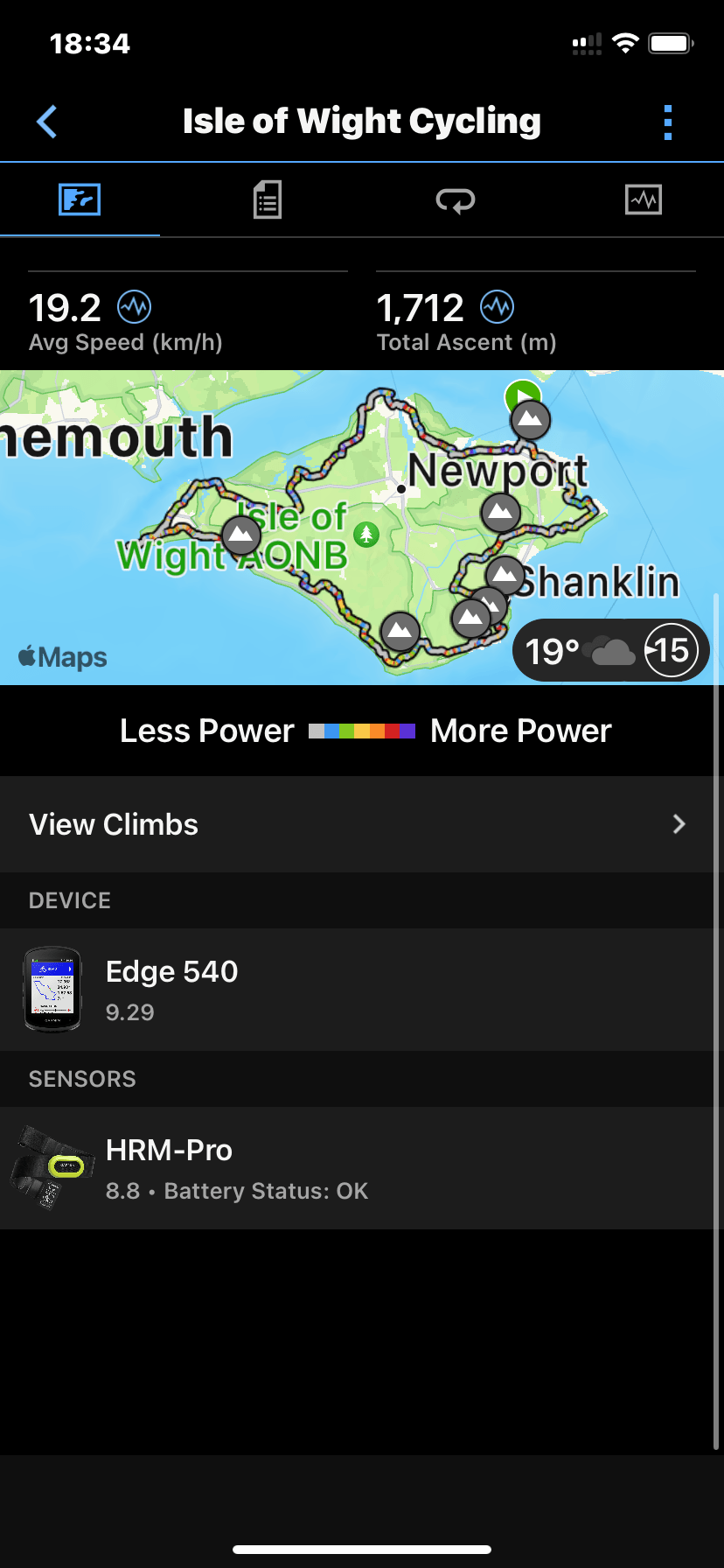Select the overview map tab

pos(80,199)
